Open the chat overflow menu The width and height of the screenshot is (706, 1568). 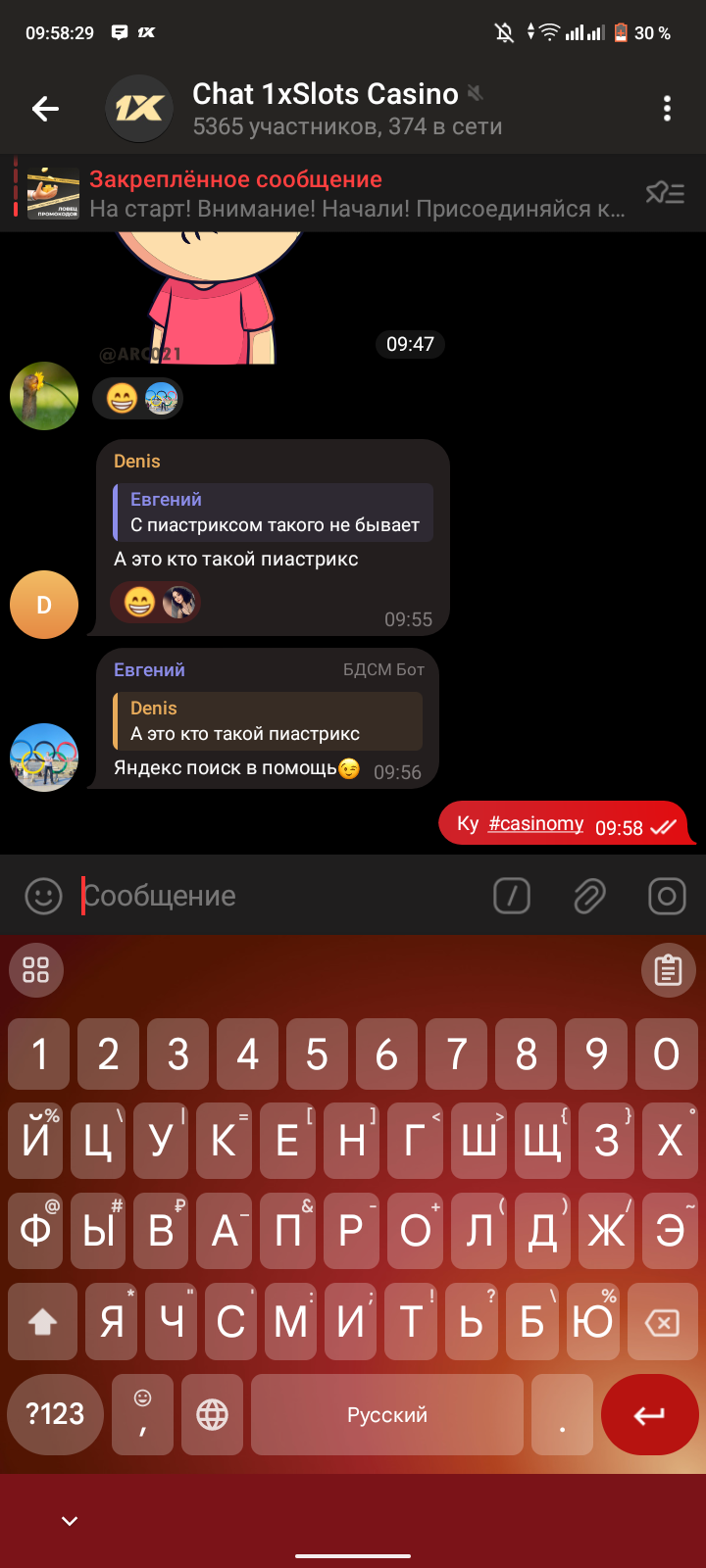667,109
